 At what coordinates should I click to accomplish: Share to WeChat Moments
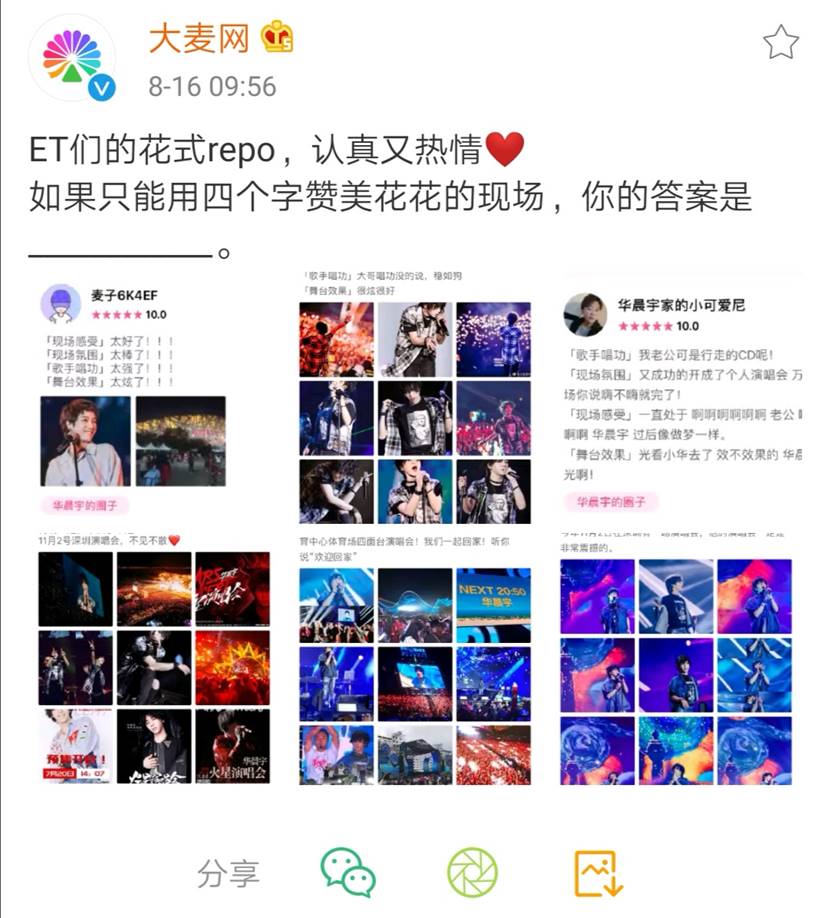[472, 872]
